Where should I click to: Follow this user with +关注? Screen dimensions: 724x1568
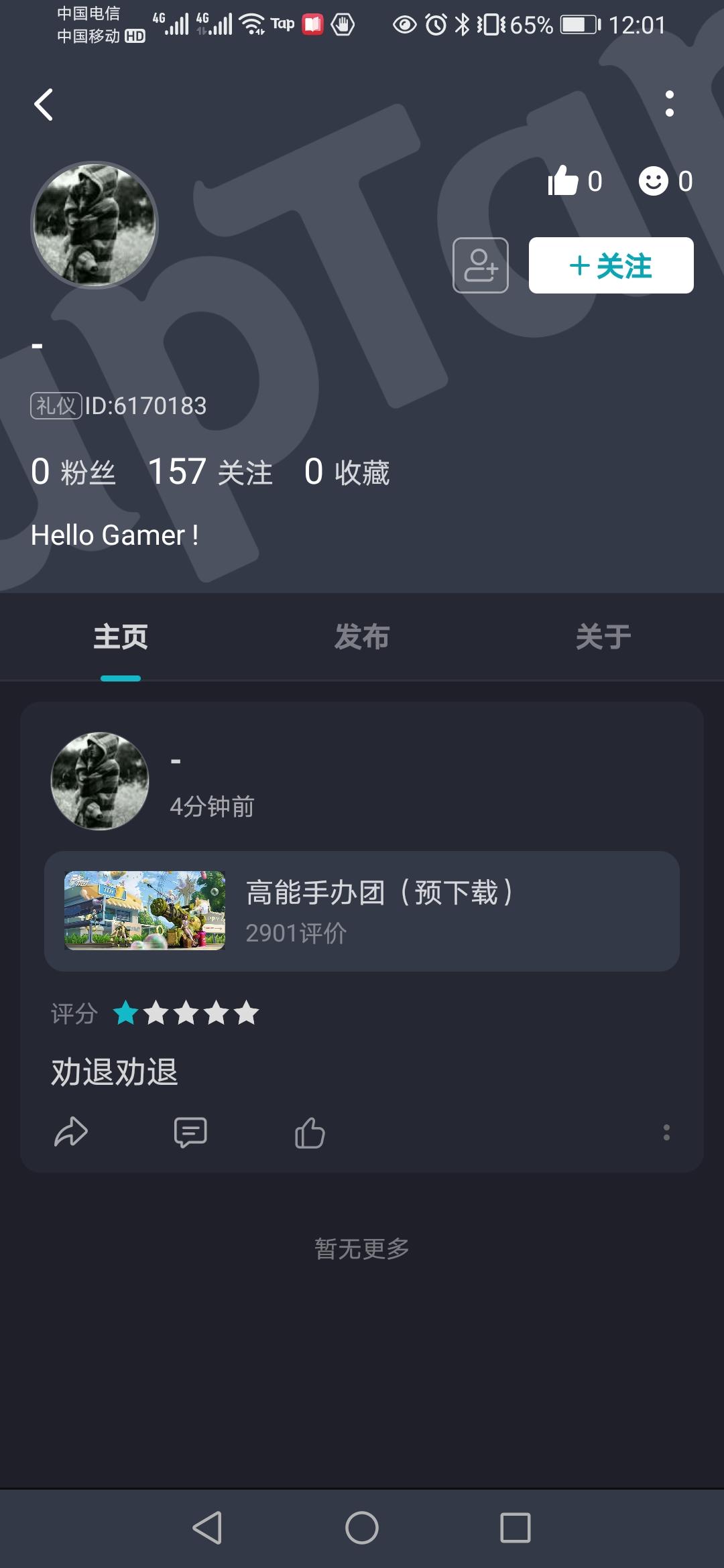(611, 265)
